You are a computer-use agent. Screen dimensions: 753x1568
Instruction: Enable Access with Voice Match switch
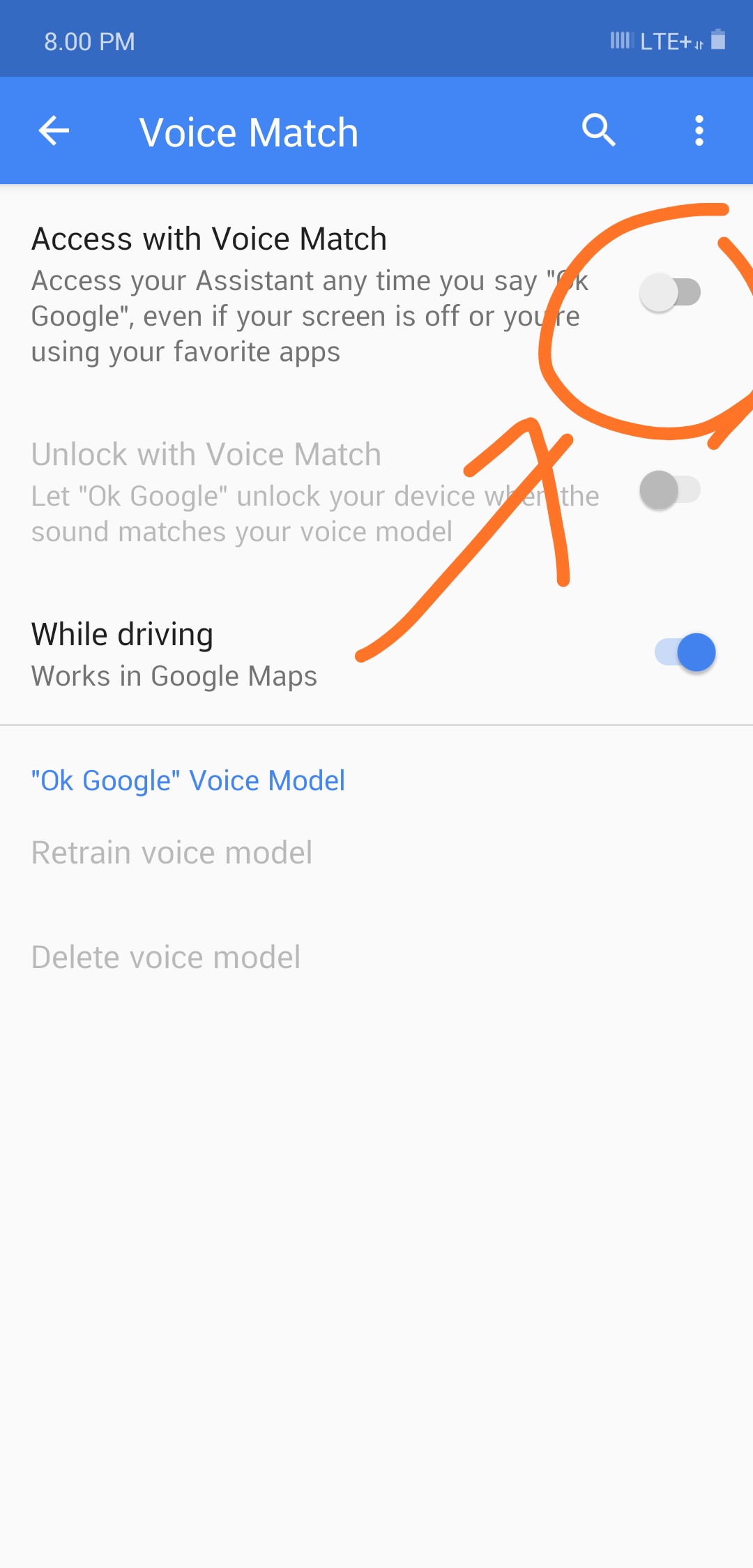click(x=670, y=293)
